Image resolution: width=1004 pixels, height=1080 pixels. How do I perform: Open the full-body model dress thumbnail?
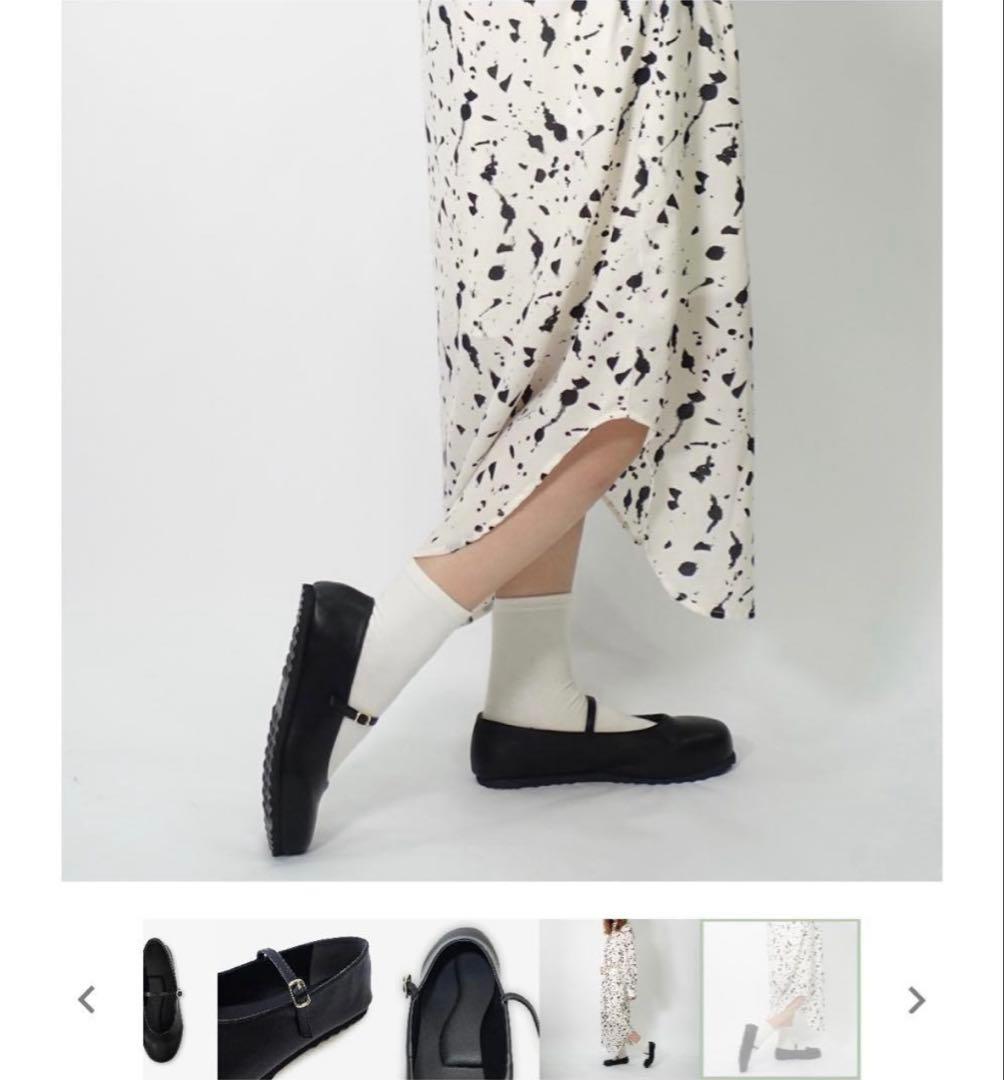point(620,999)
